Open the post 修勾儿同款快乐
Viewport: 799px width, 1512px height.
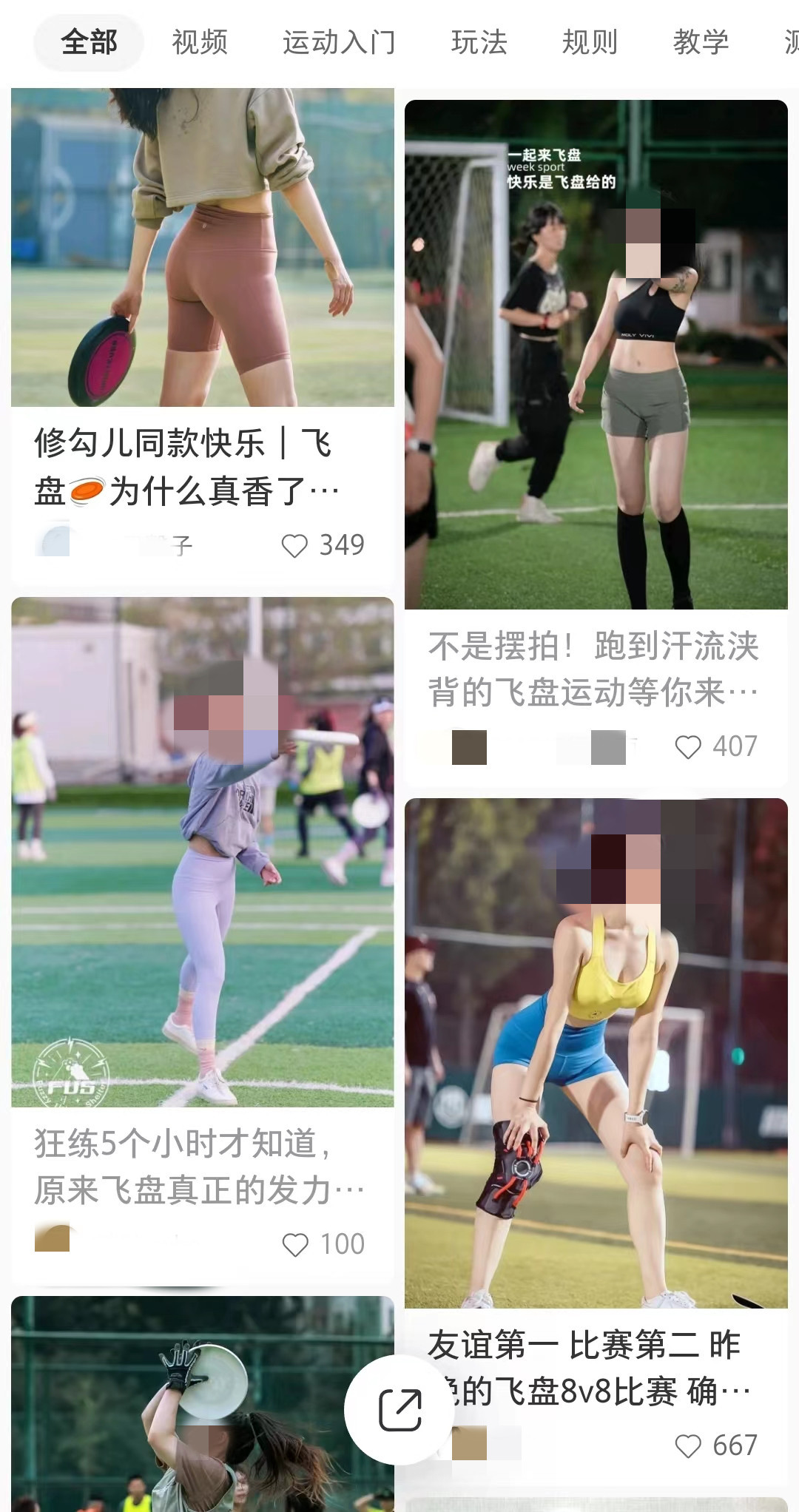click(185, 466)
